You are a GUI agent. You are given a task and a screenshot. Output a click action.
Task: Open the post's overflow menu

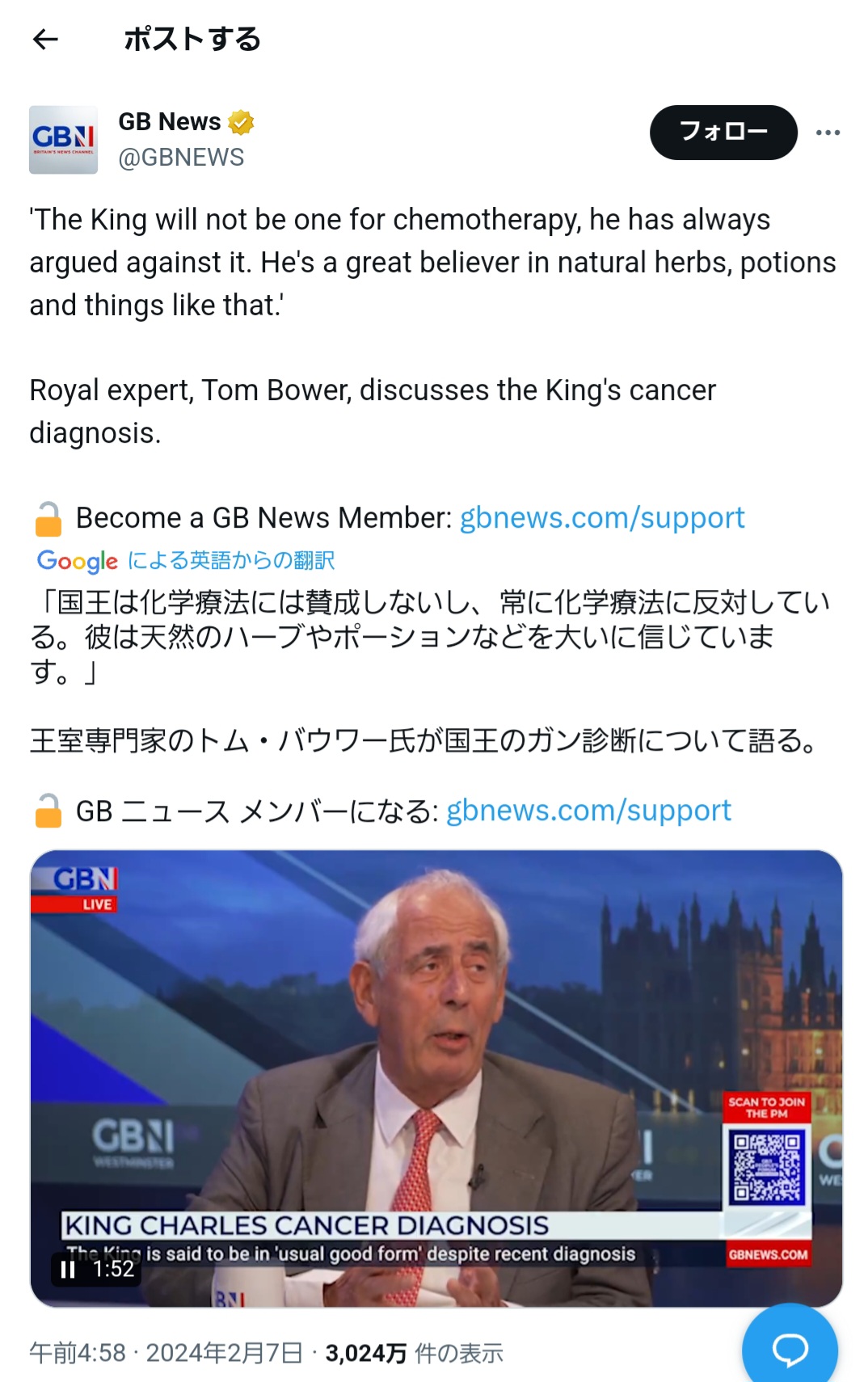click(x=828, y=133)
